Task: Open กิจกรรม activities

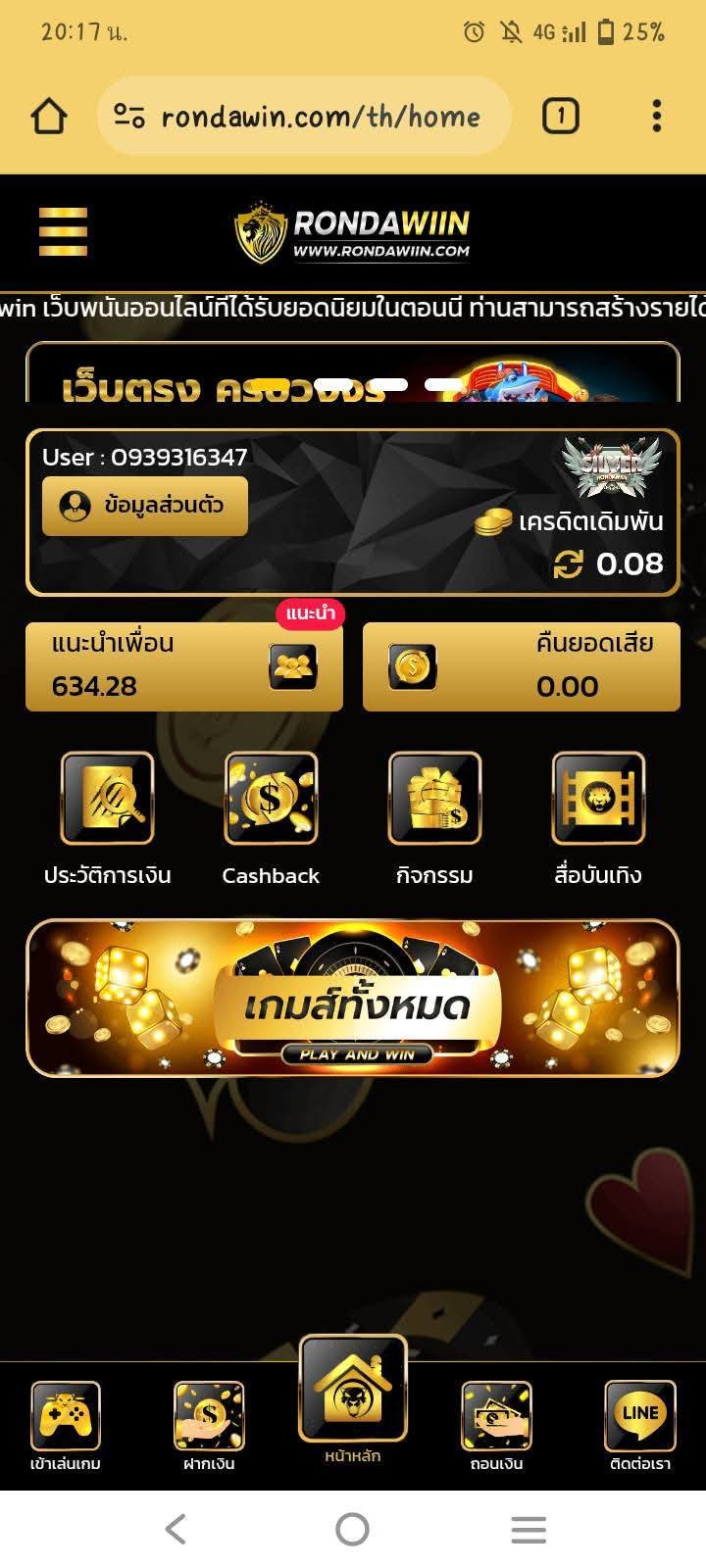Action: pos(434,798)
